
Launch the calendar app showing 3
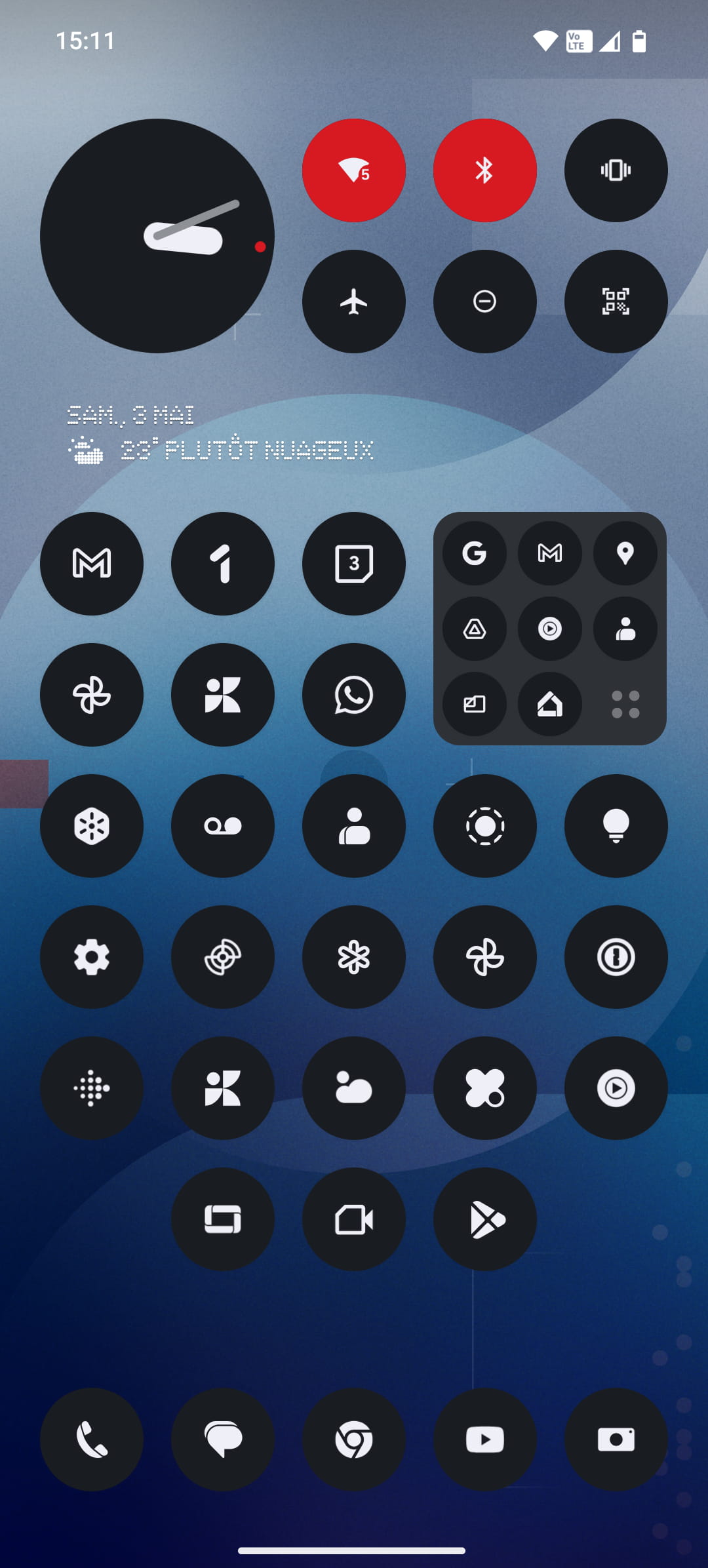click(353, 564)
